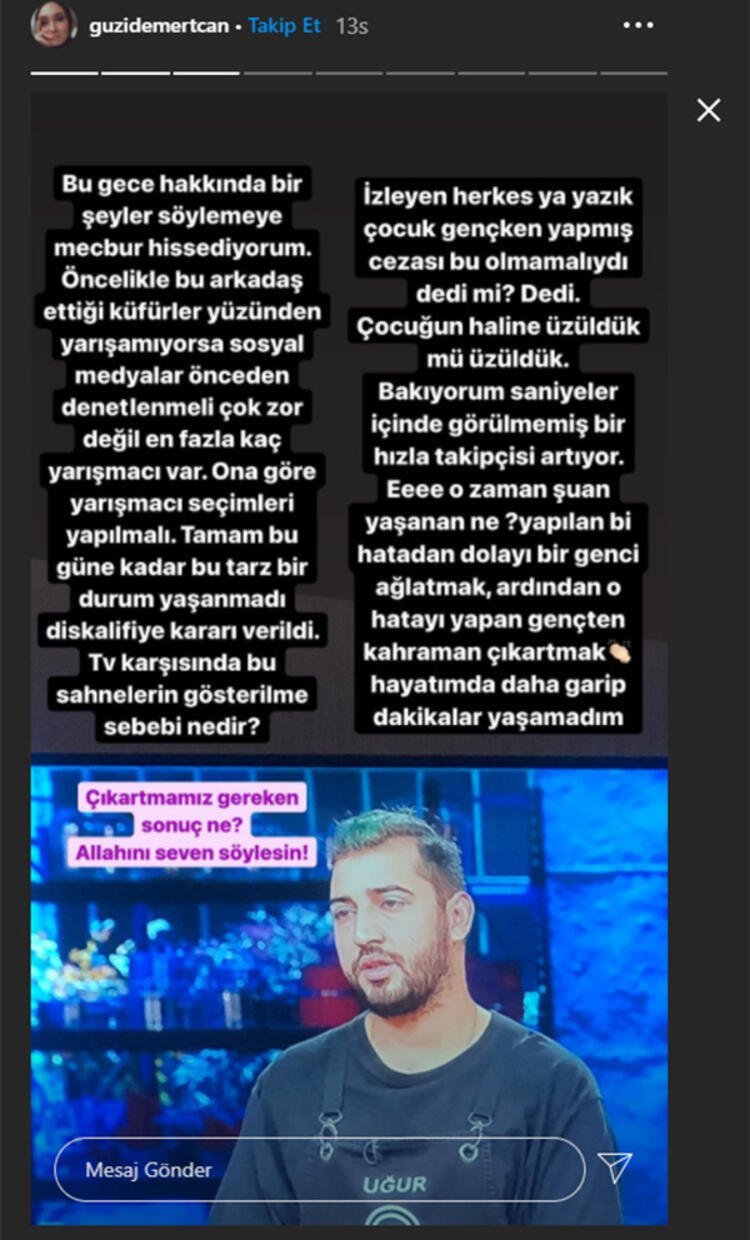Follow the account with Takip Et
750x1240 pixels.
click(284, 25)
